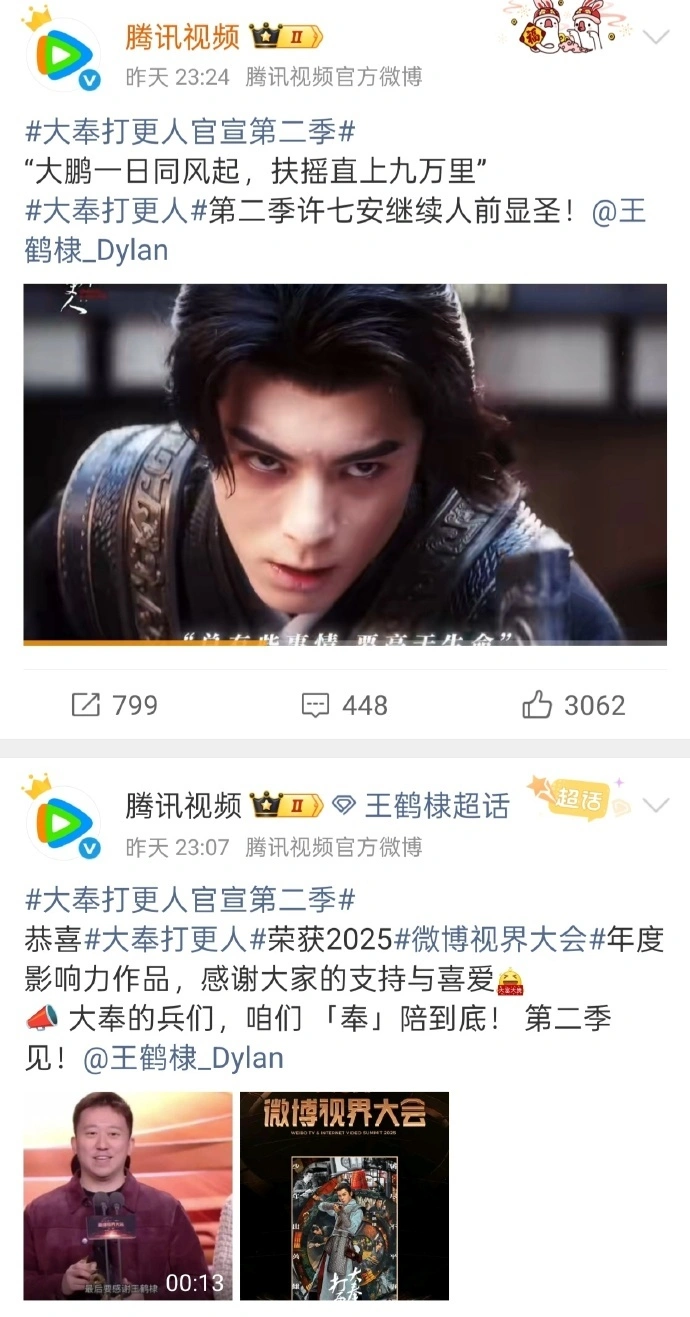The height and width of the screenshot is (1317, 690).
Task: Repost the 23:24 post with 799 shares
Action: point(115,706)
